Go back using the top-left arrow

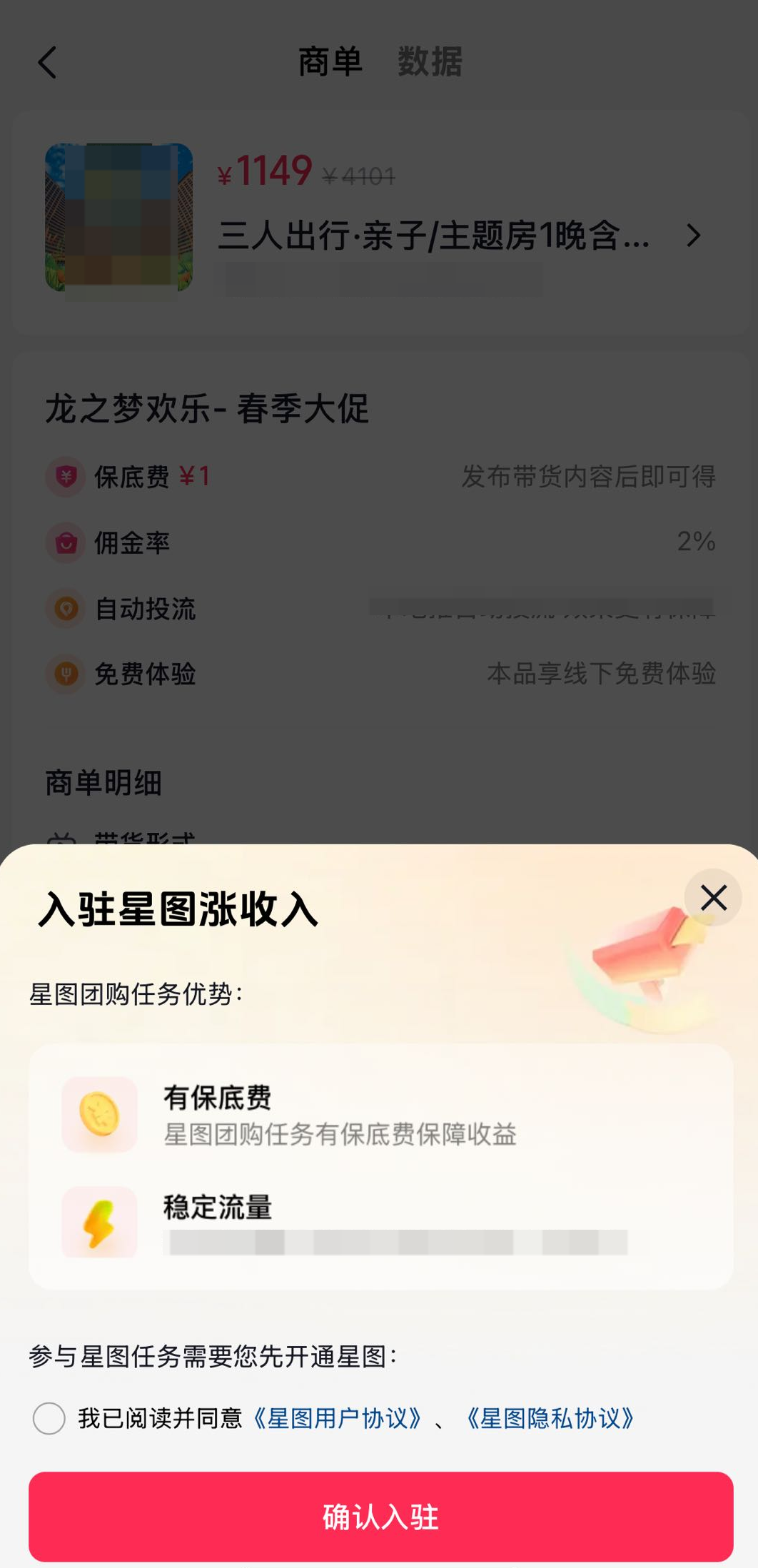click(x=47, y=62)
